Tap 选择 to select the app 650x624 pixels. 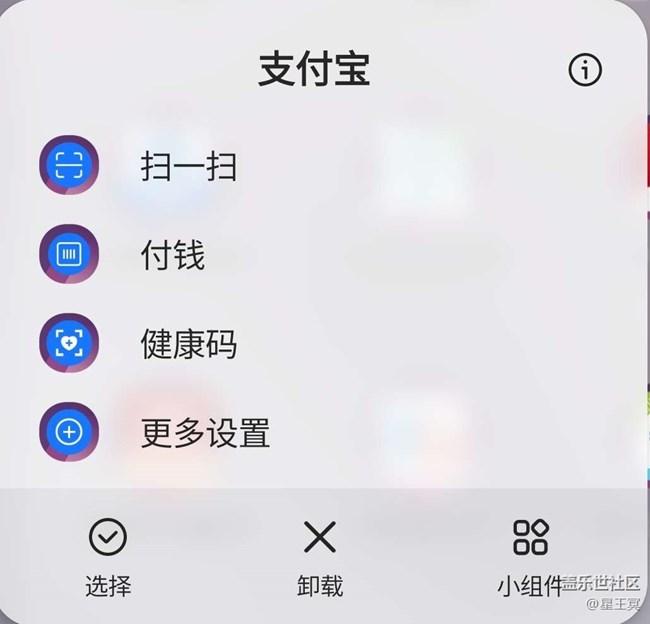[107, 557]
